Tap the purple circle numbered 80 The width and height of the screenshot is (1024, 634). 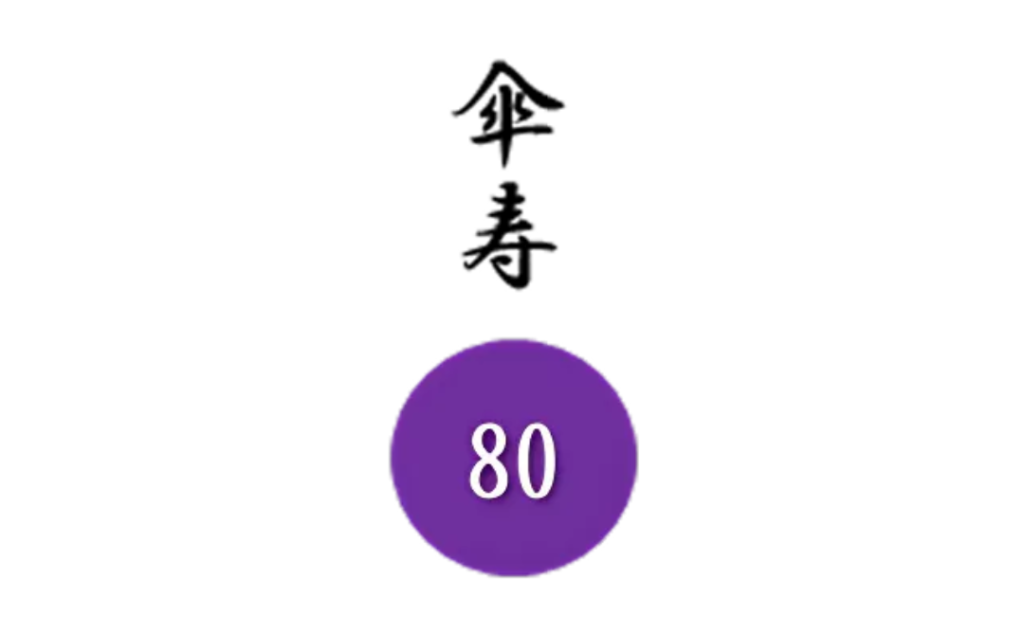pyautogui.click(x=513, y=458)
